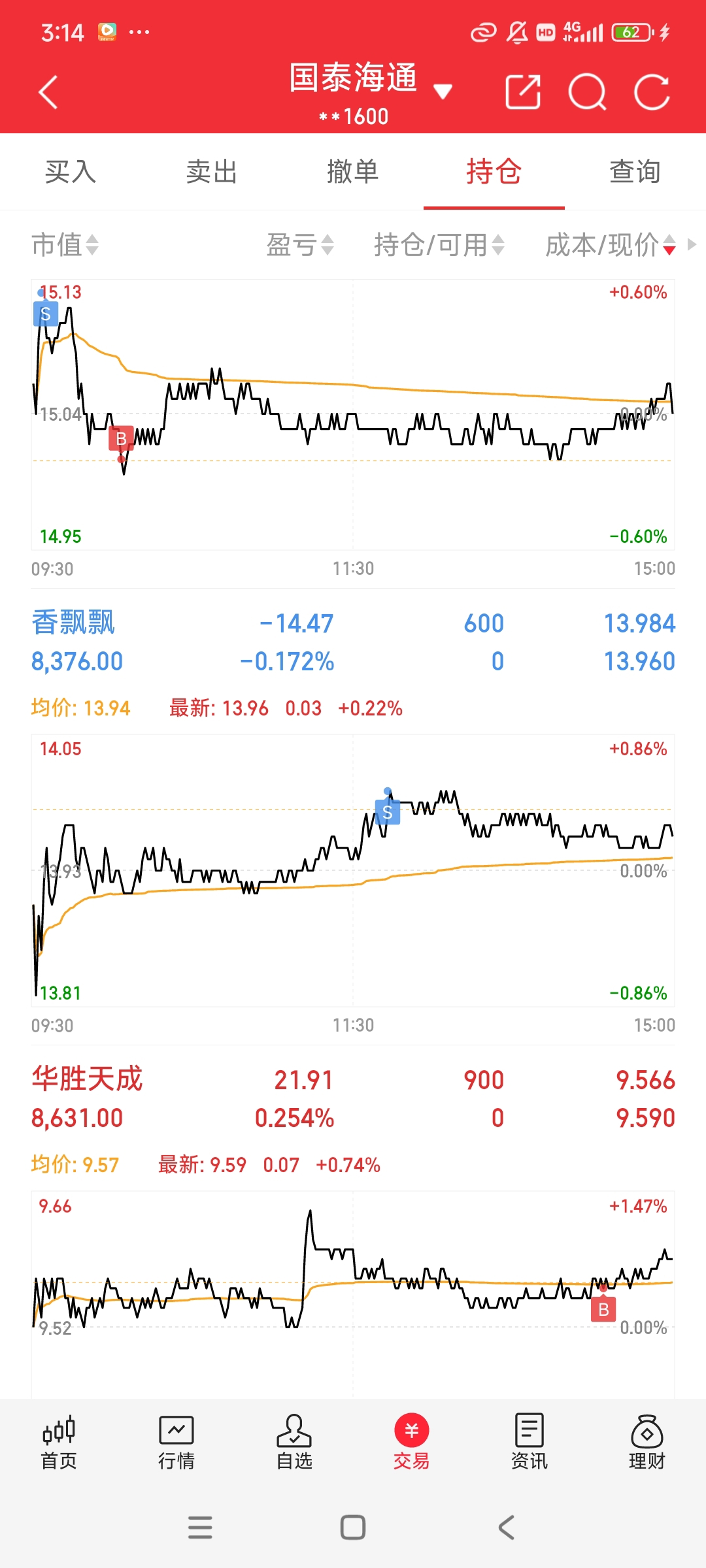Viewport: 706px width, 1568px height.
Task: Open the 撤单 tab
Action: 353,172
